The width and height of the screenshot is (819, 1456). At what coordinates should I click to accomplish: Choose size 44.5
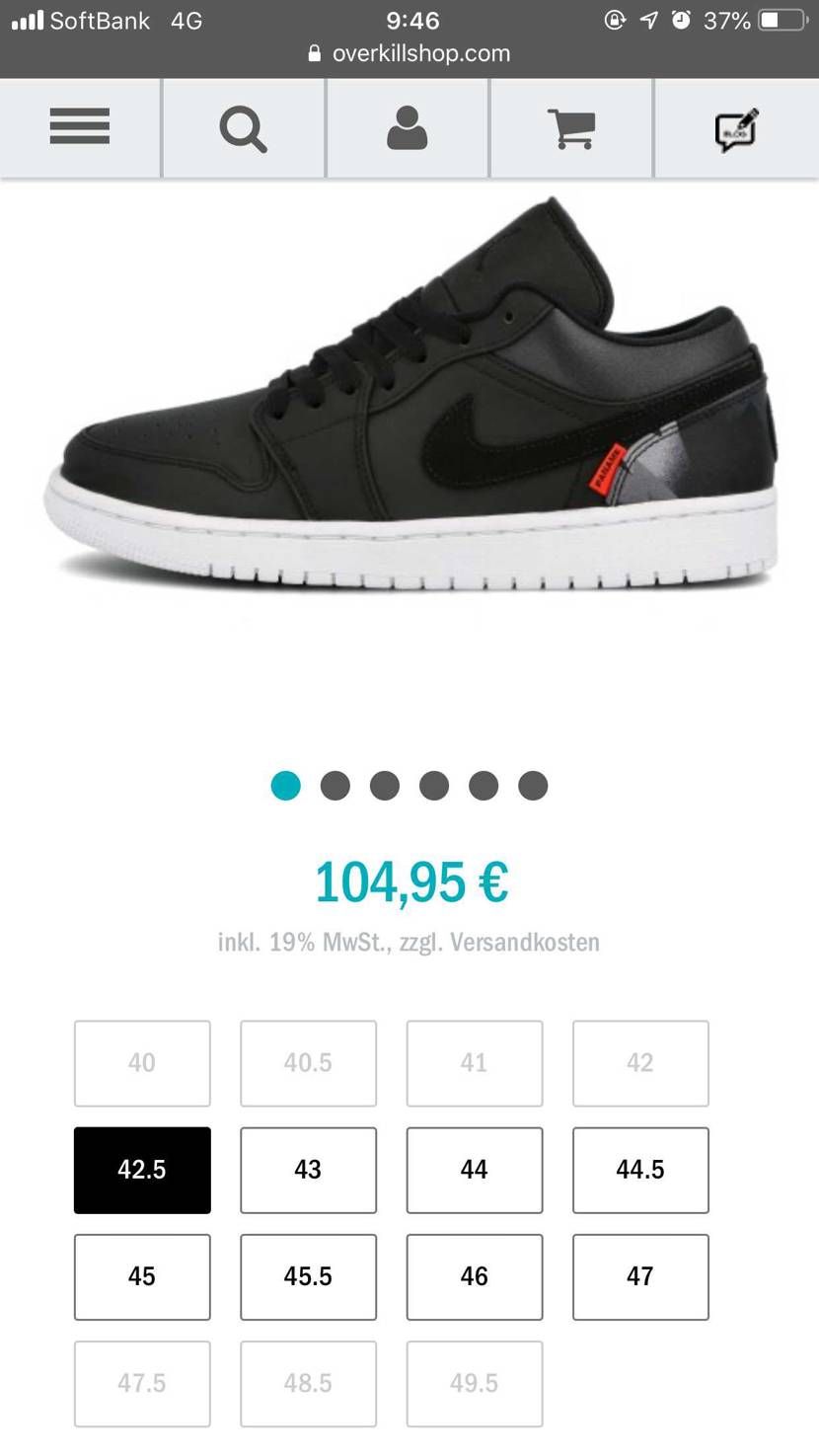[x=640, y=1170]
